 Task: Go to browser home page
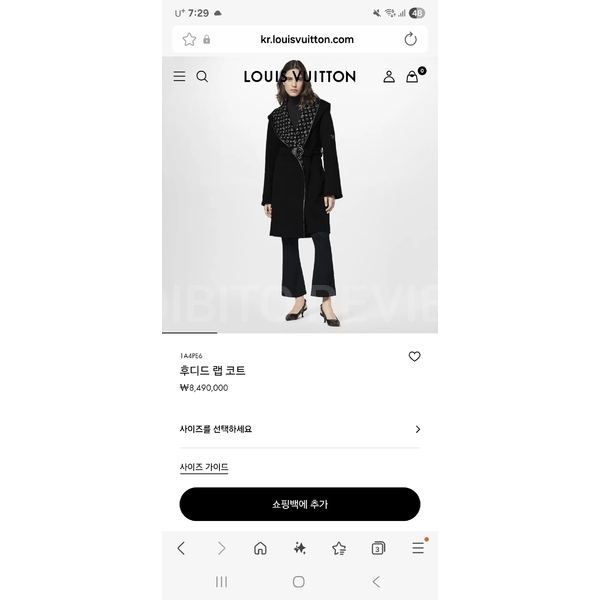point(260,548)
